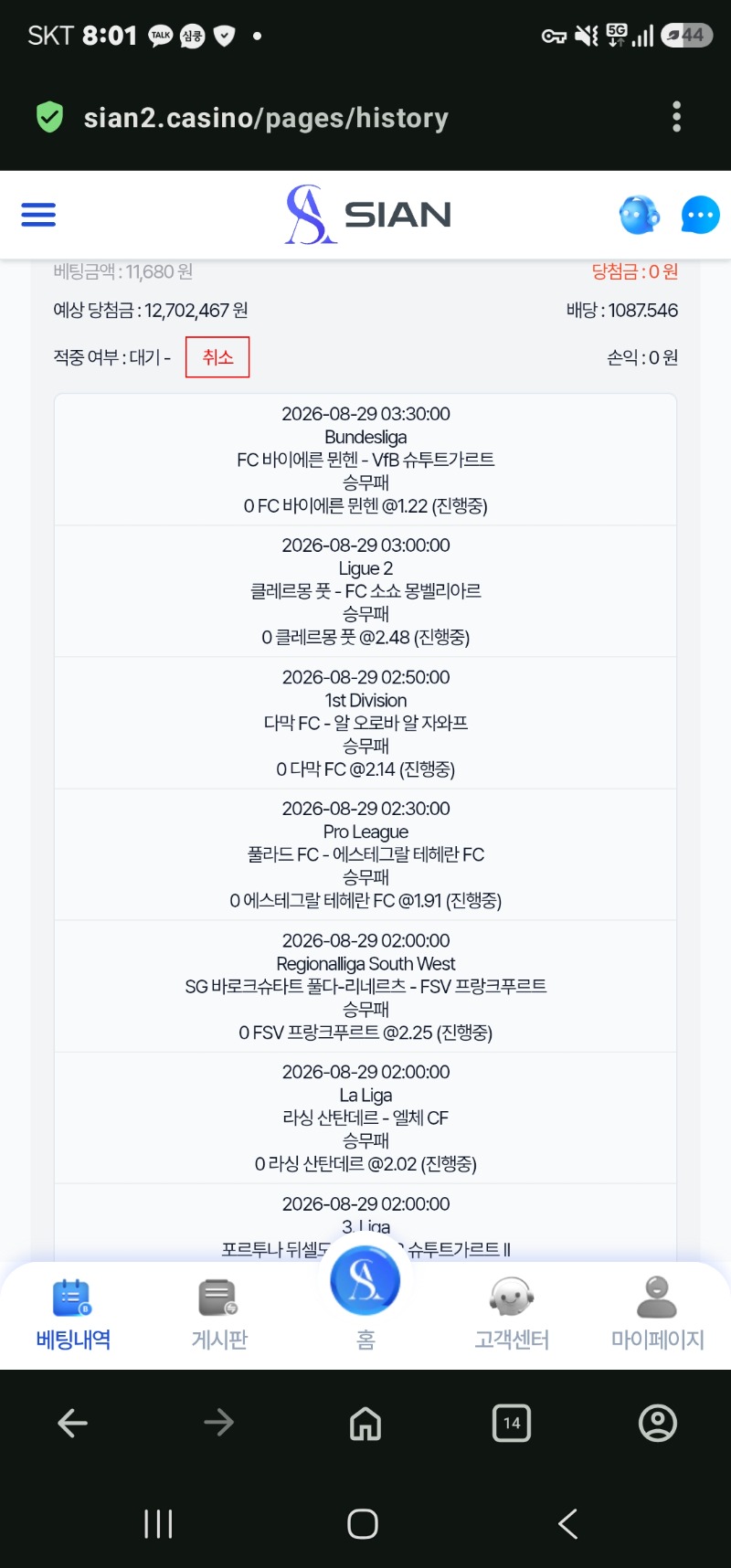731x1568 pixels.
Task: Open the browser tab switcher
Action: (x=512, y=1423)
